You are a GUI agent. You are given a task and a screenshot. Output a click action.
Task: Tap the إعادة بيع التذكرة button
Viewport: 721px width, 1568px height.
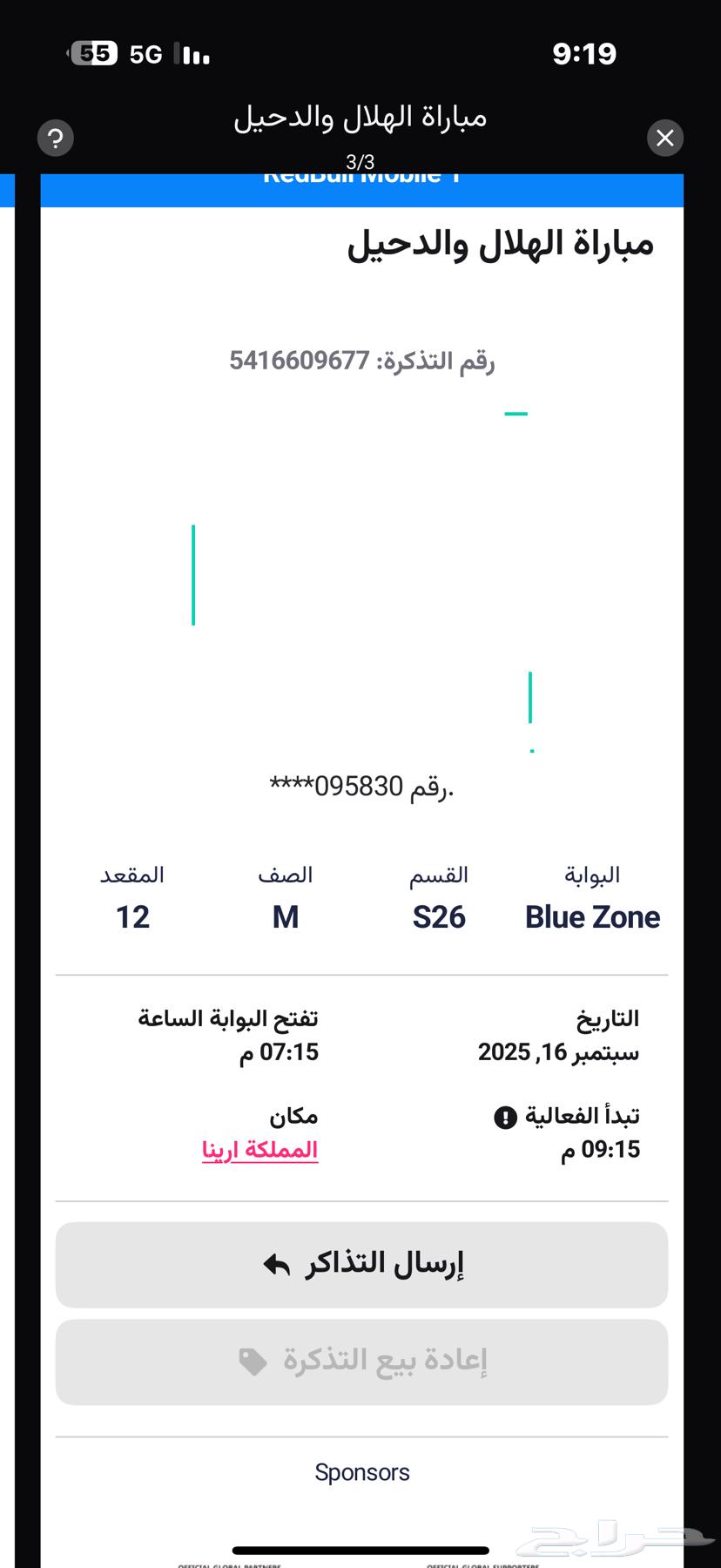pyautogui.click(x=360, y=1362)
